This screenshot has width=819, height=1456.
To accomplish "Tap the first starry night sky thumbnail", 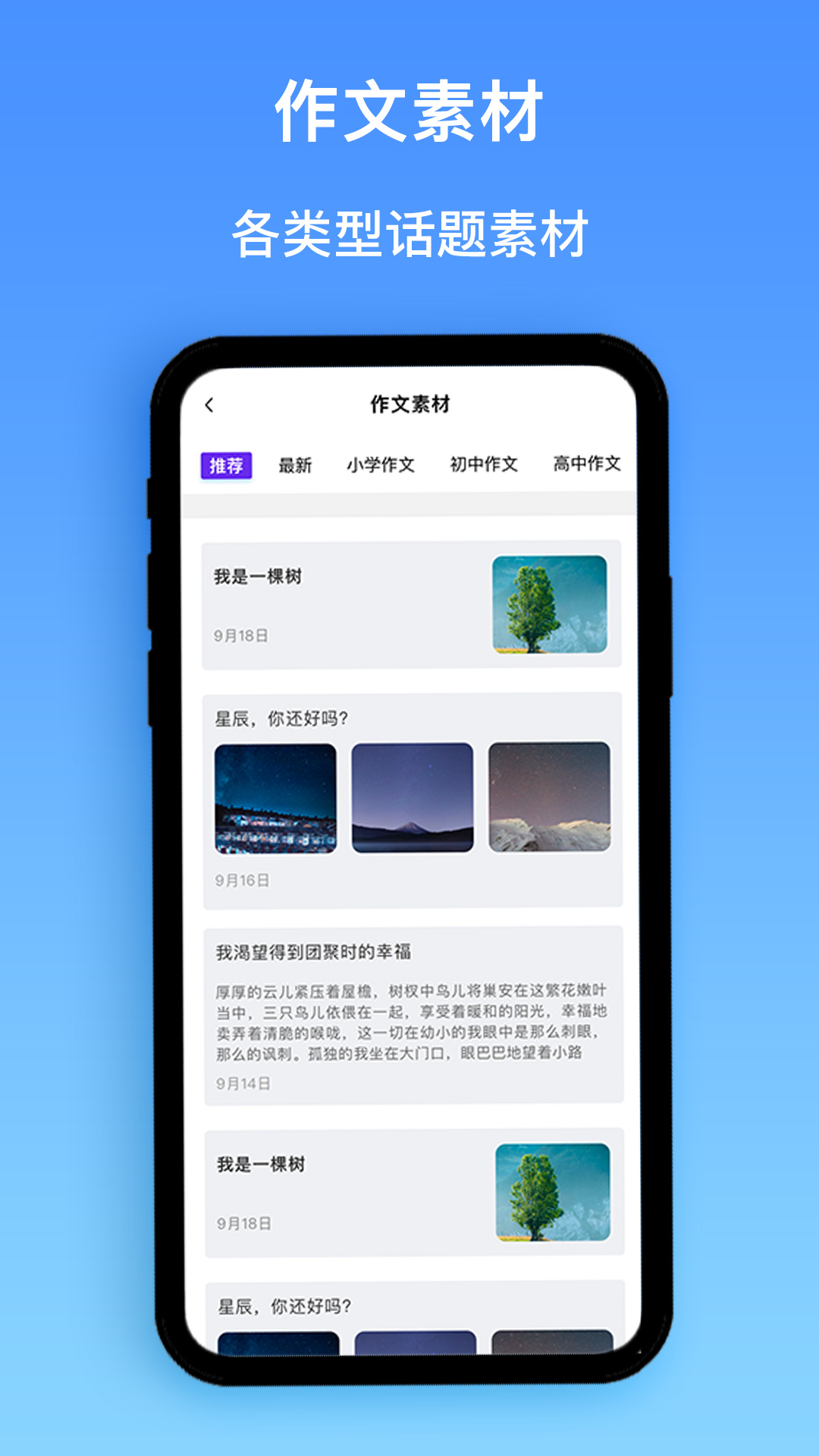I will tap(276, 800).
